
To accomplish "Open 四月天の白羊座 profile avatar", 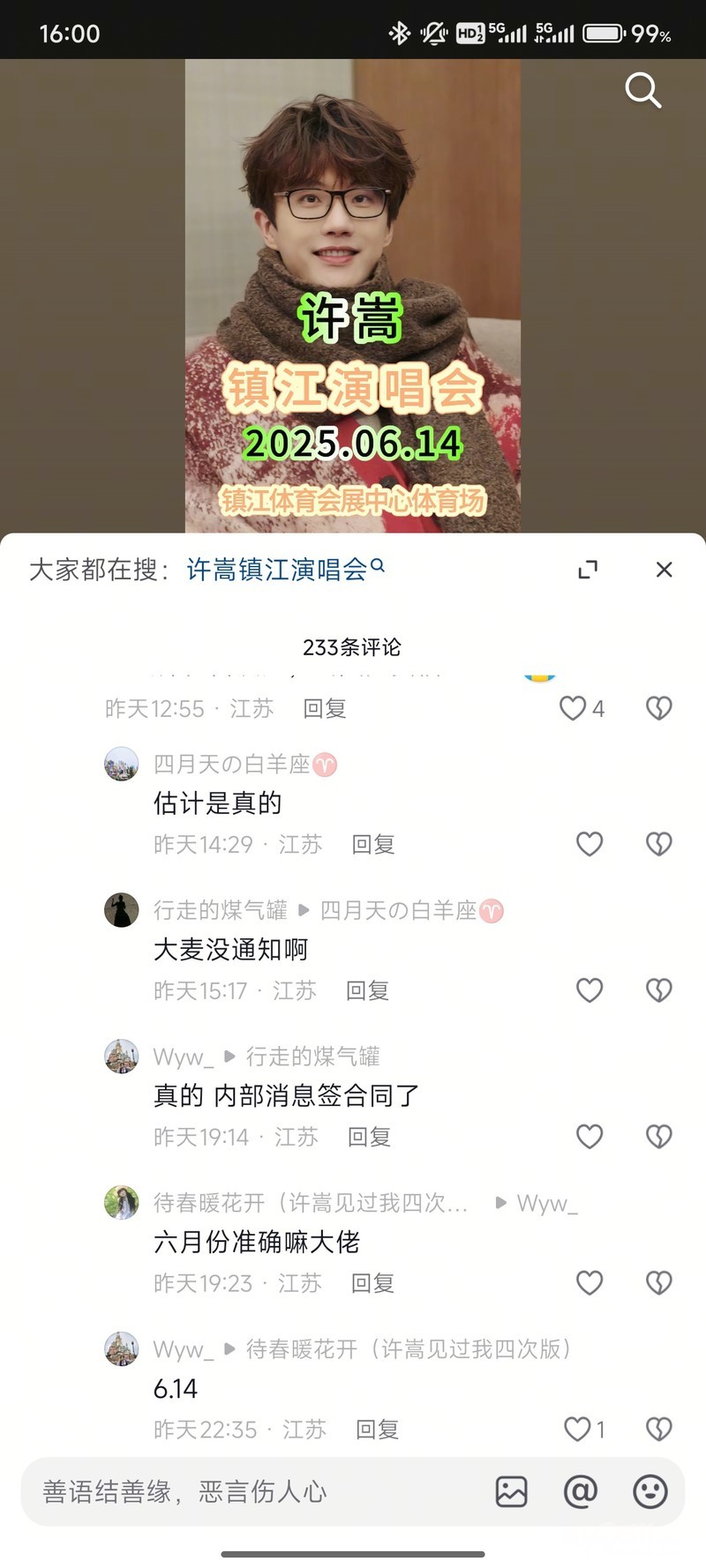I will coord(122,764).
